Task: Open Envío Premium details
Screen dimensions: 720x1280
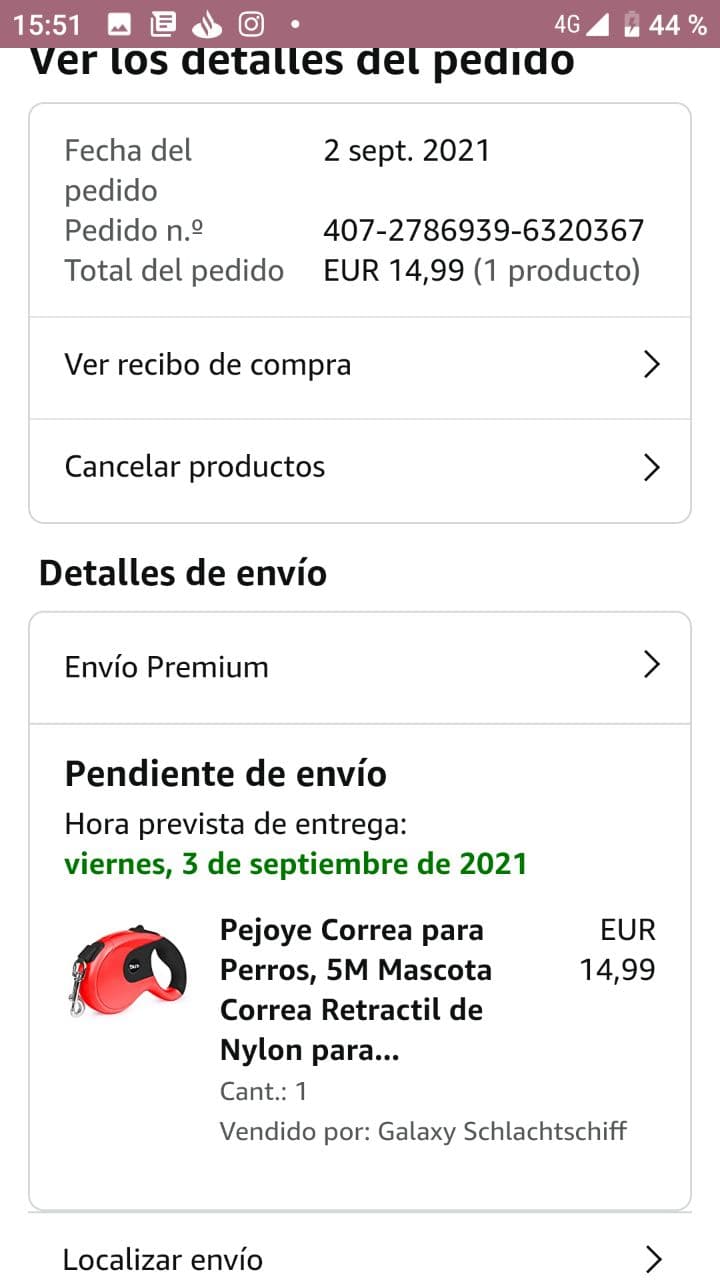Action: coord(359,667)
